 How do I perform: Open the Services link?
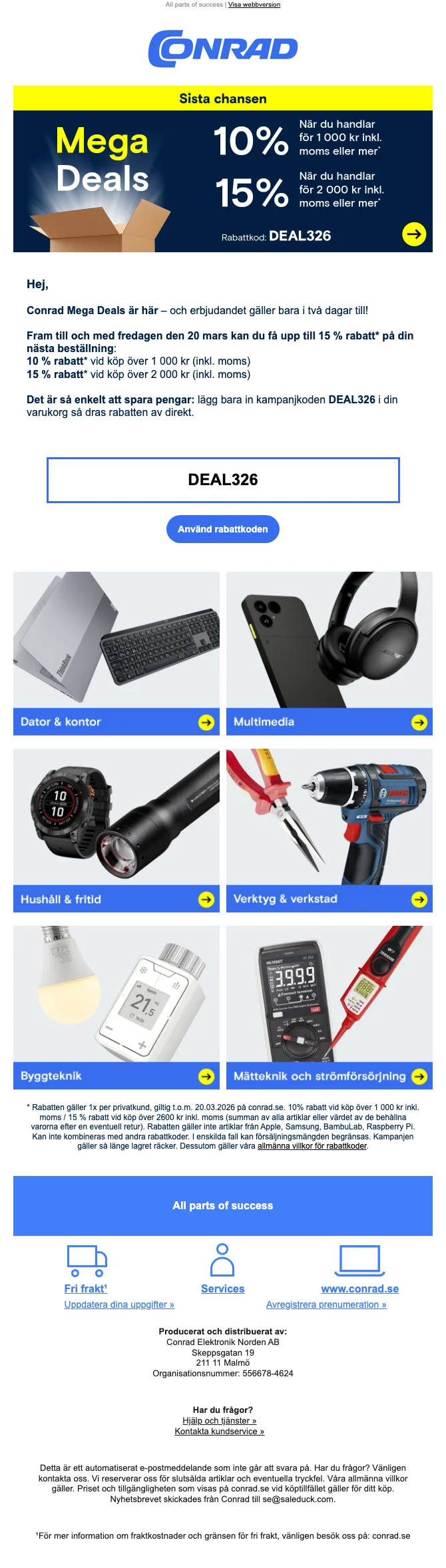click(222, 1289)
